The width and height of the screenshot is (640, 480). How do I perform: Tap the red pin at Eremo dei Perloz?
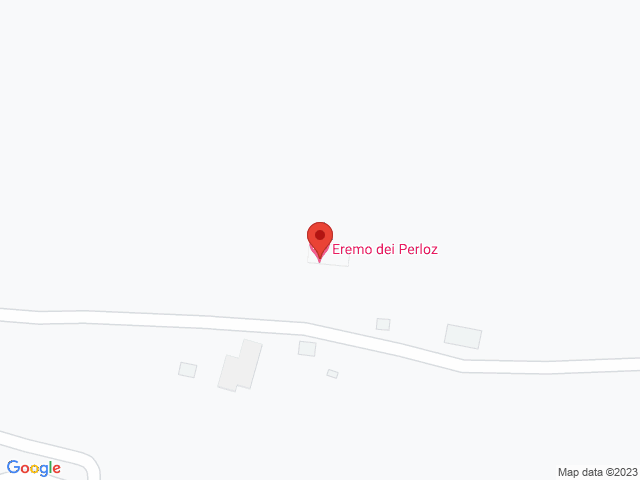[319, 239]
